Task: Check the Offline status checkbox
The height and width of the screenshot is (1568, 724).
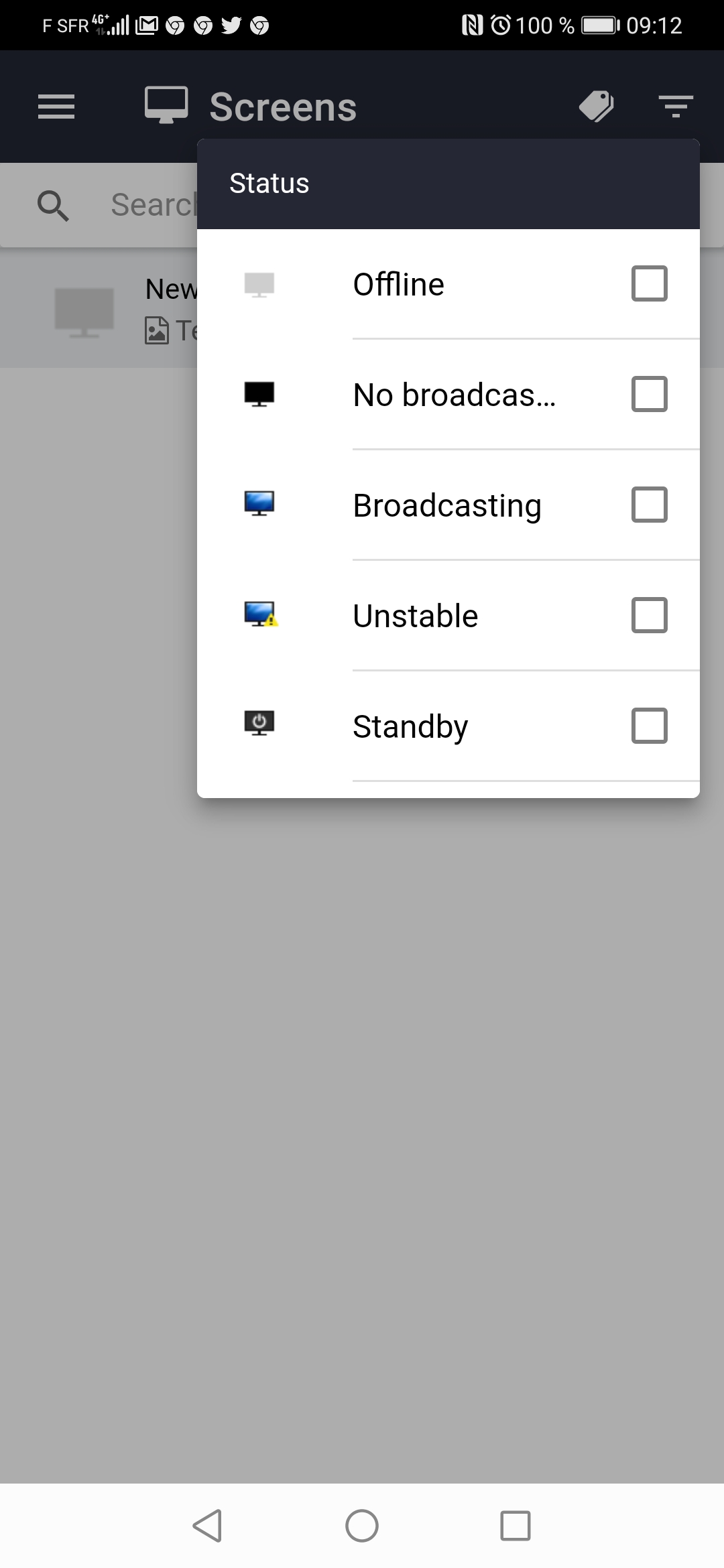Action: point(649,283)
